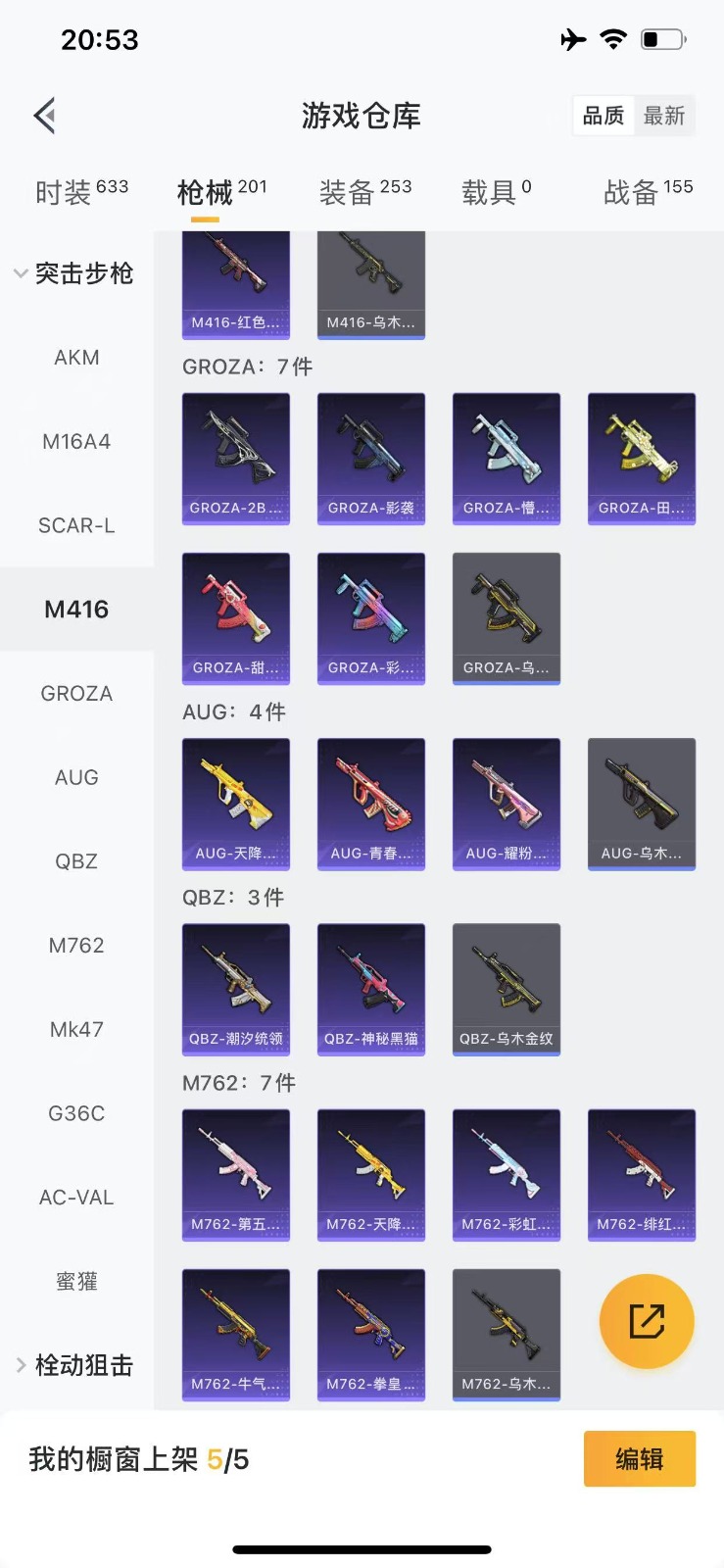Switch to the 载具 tab
This screenshot has width=724, height=1568.
click(496, 192)
